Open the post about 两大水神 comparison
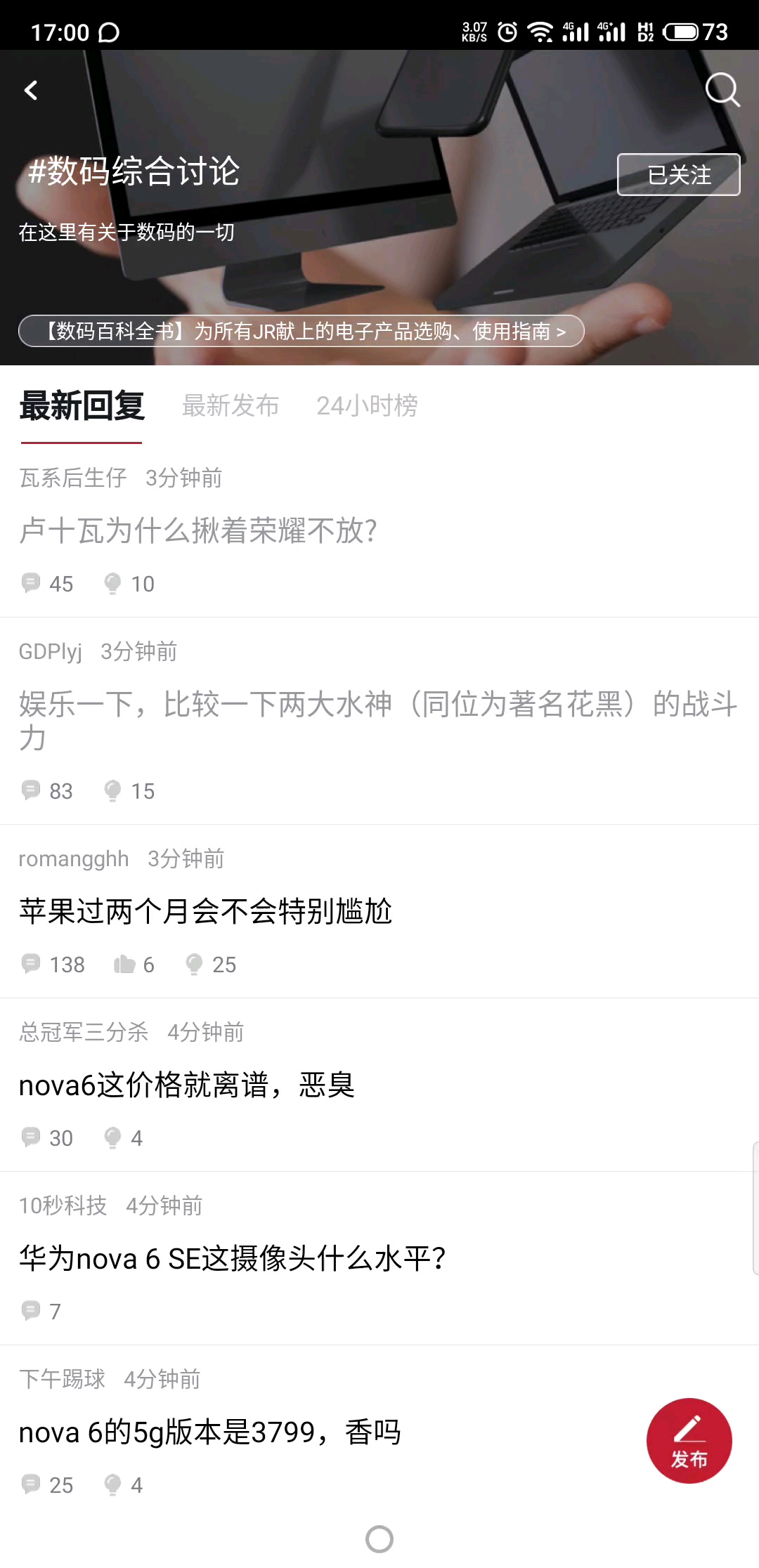The height and width of the screenshot is (1568, 759). coord(378,720)
